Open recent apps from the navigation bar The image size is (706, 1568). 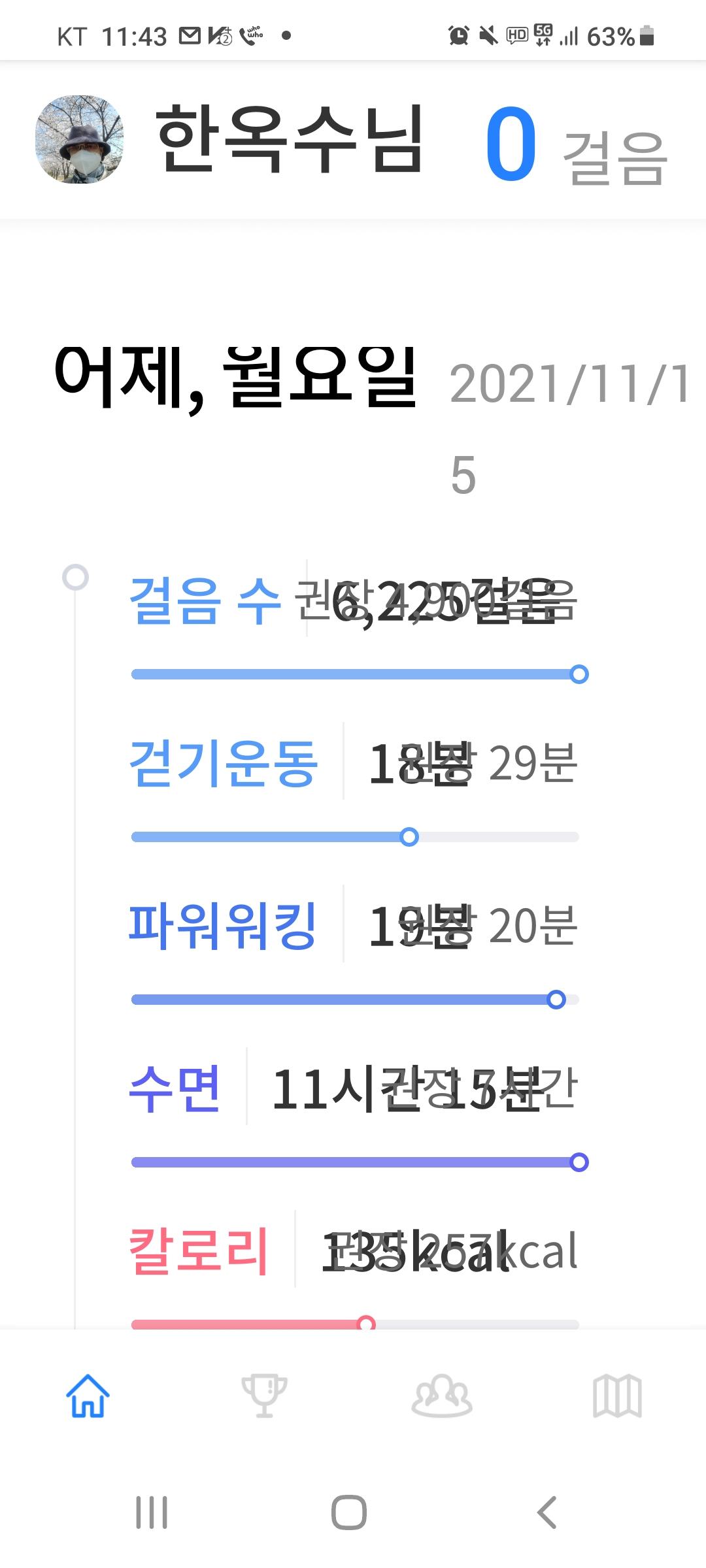coord(152,1512)
